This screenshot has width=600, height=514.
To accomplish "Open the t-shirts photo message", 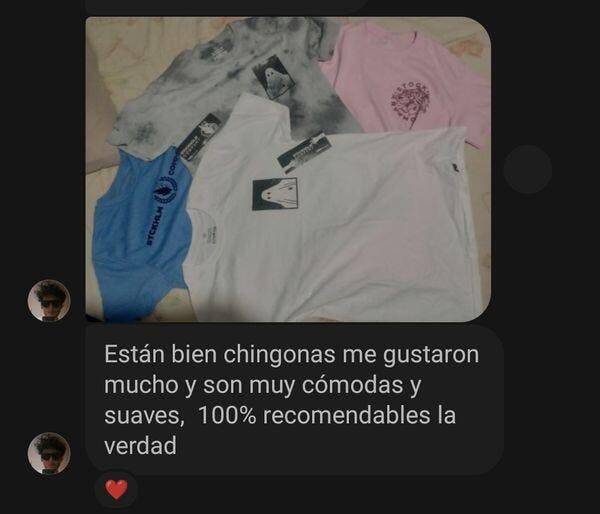I will (x=288, y=168).
